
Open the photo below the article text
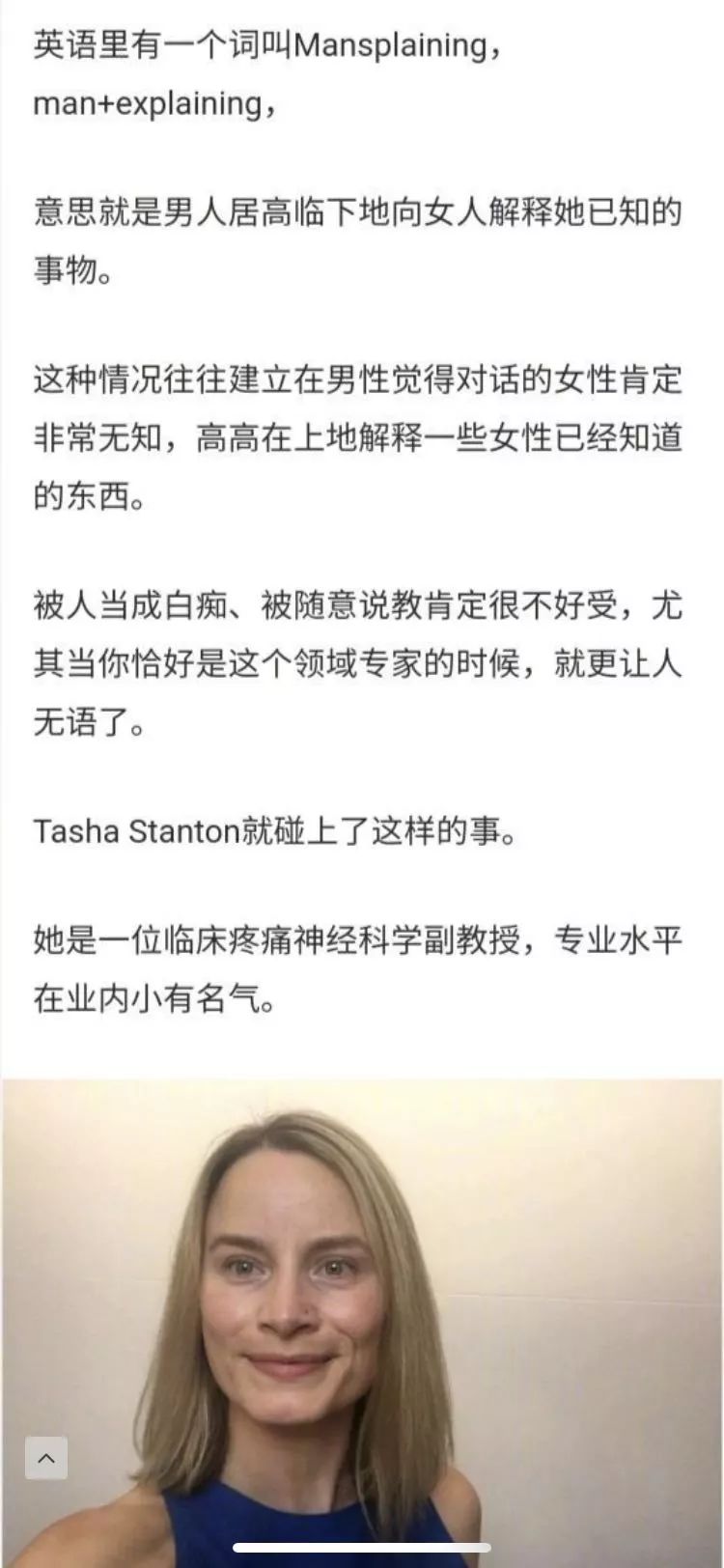(362, 1323)
